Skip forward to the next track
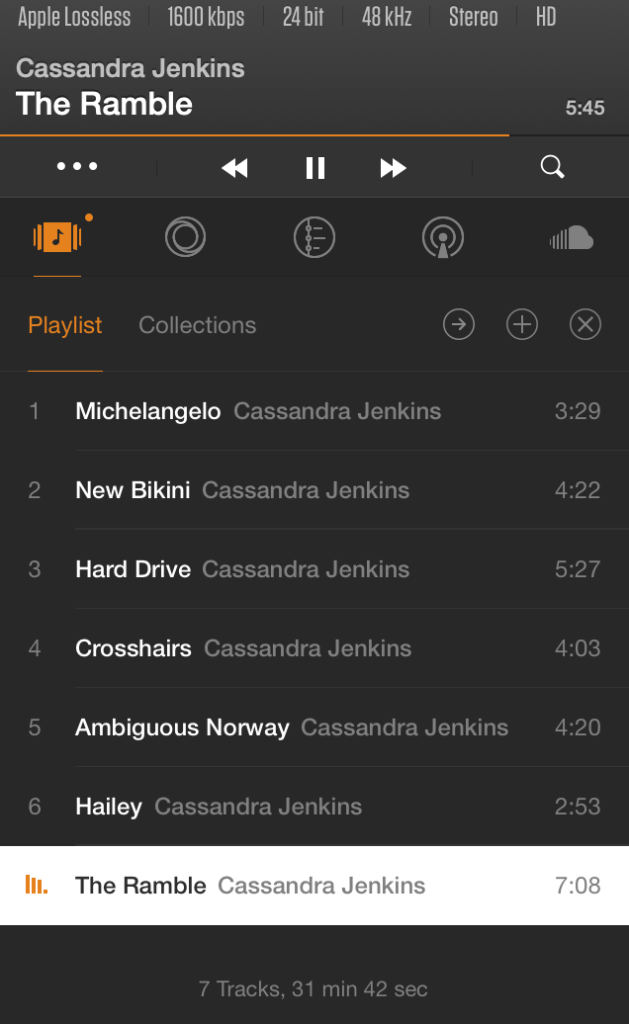Image resolution: width=629 pixels, height=1024 pixels. [393, 168]
